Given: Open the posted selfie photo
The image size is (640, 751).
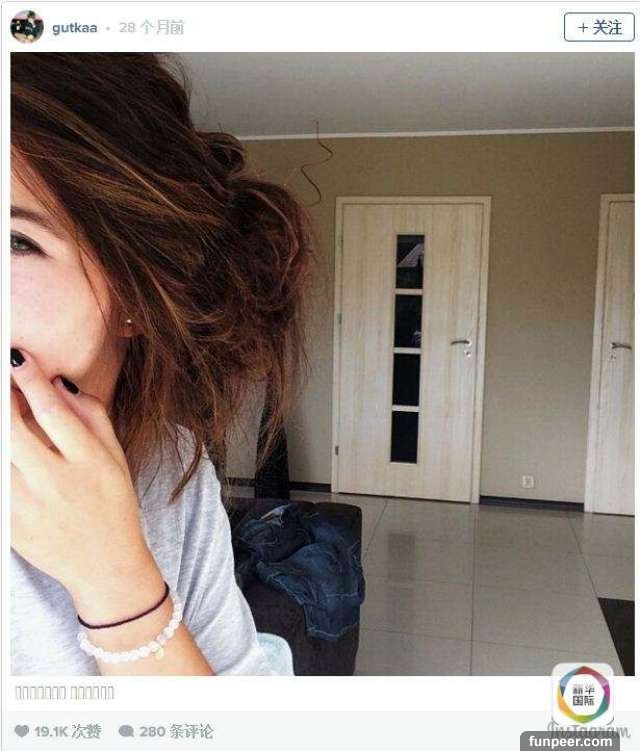Looking at the screenshot, I should 322,364.
